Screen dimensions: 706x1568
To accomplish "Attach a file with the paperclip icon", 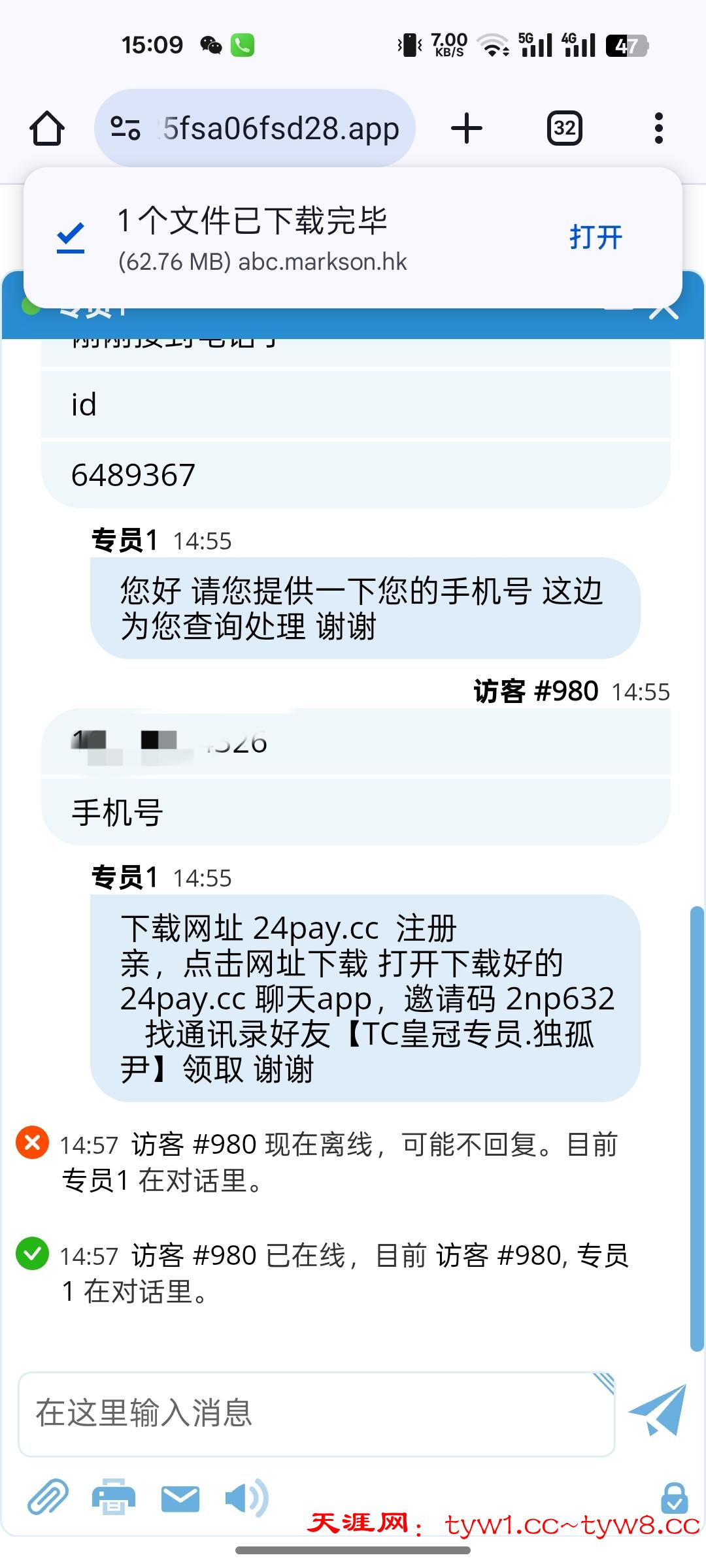I will (48, 1497).
